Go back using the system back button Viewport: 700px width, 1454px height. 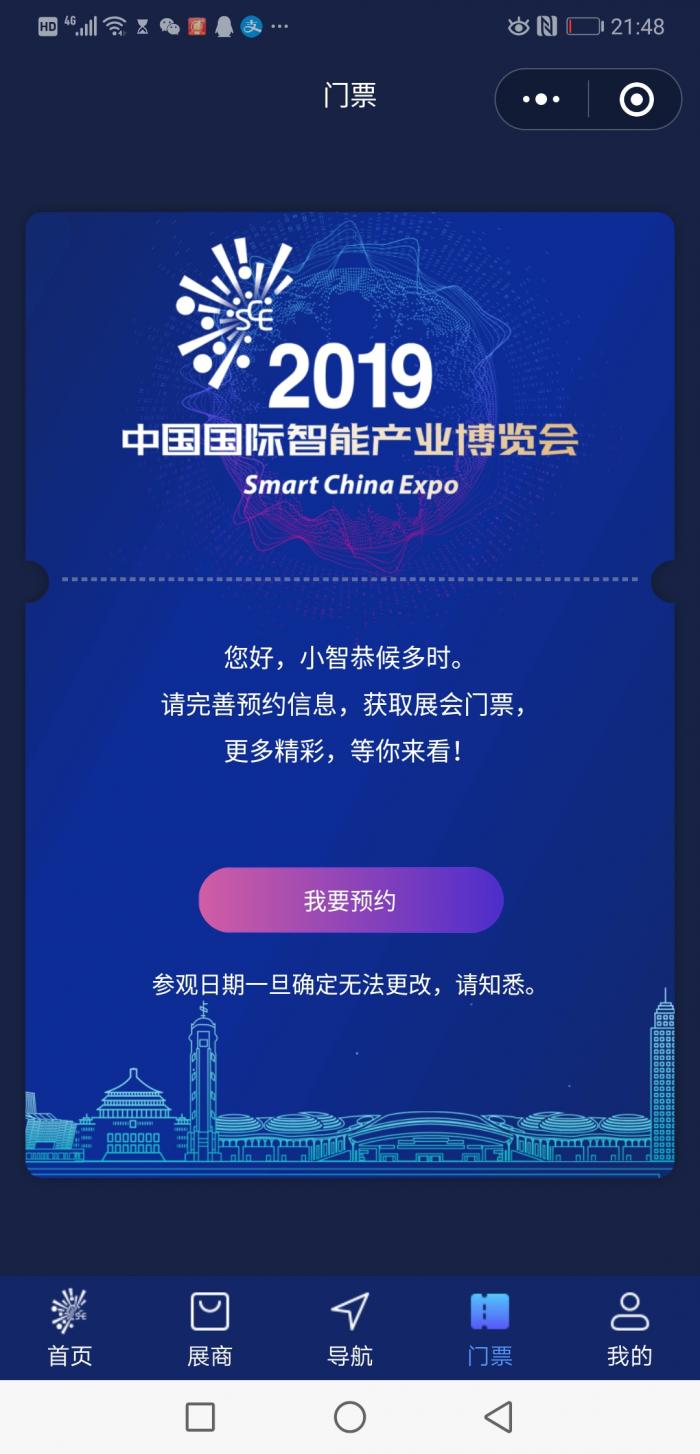click(x=498, y=1416)
